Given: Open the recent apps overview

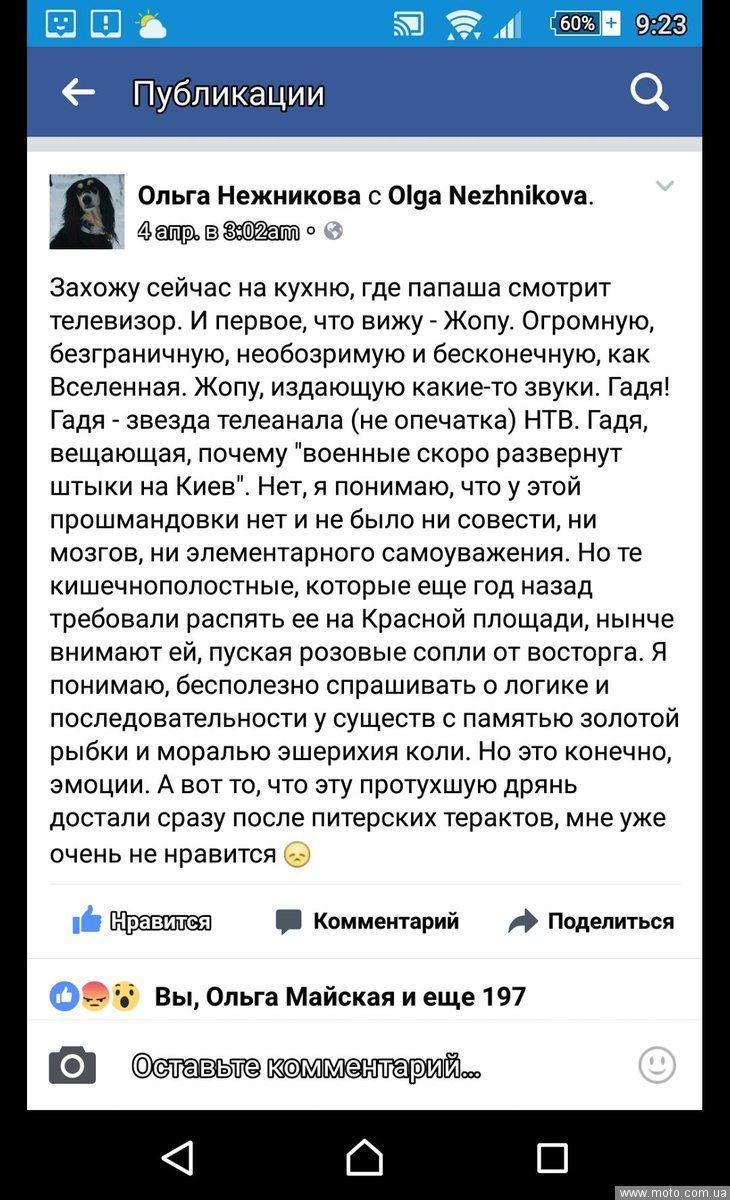Looking at the screenshot, I should [x=552, y=1158].
